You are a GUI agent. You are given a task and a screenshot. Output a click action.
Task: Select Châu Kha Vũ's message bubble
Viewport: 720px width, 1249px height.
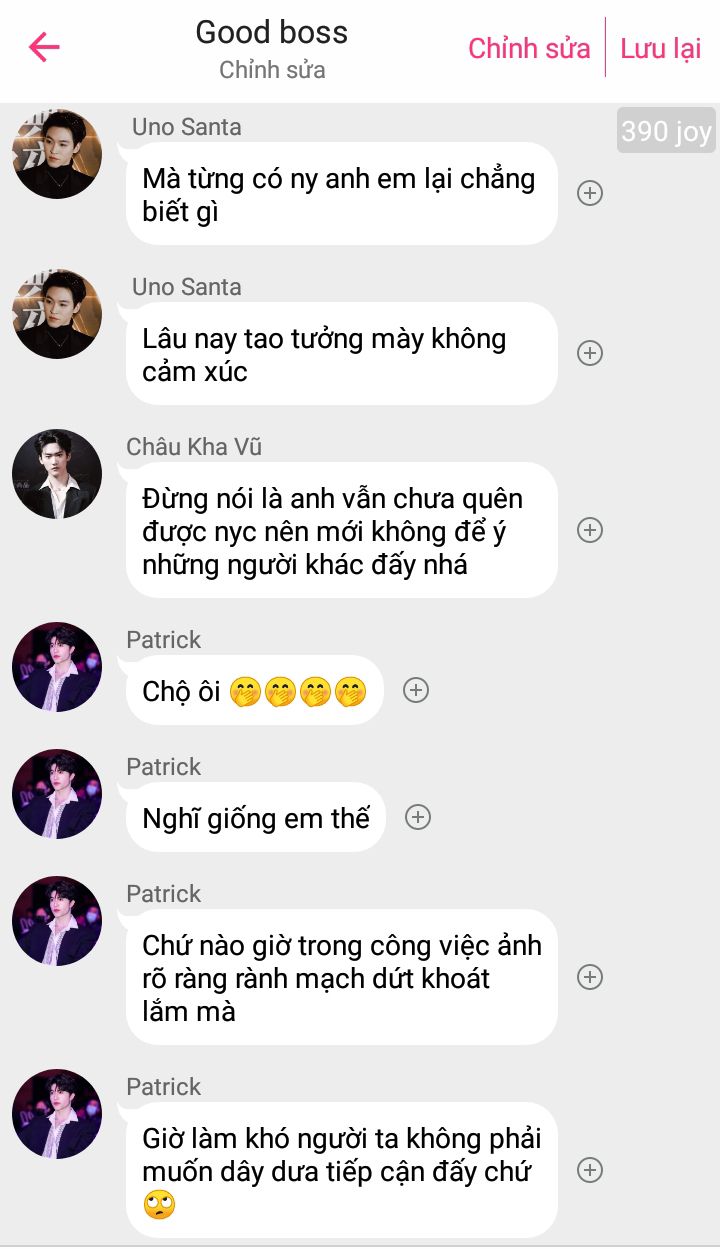click(x=341, y=530)
